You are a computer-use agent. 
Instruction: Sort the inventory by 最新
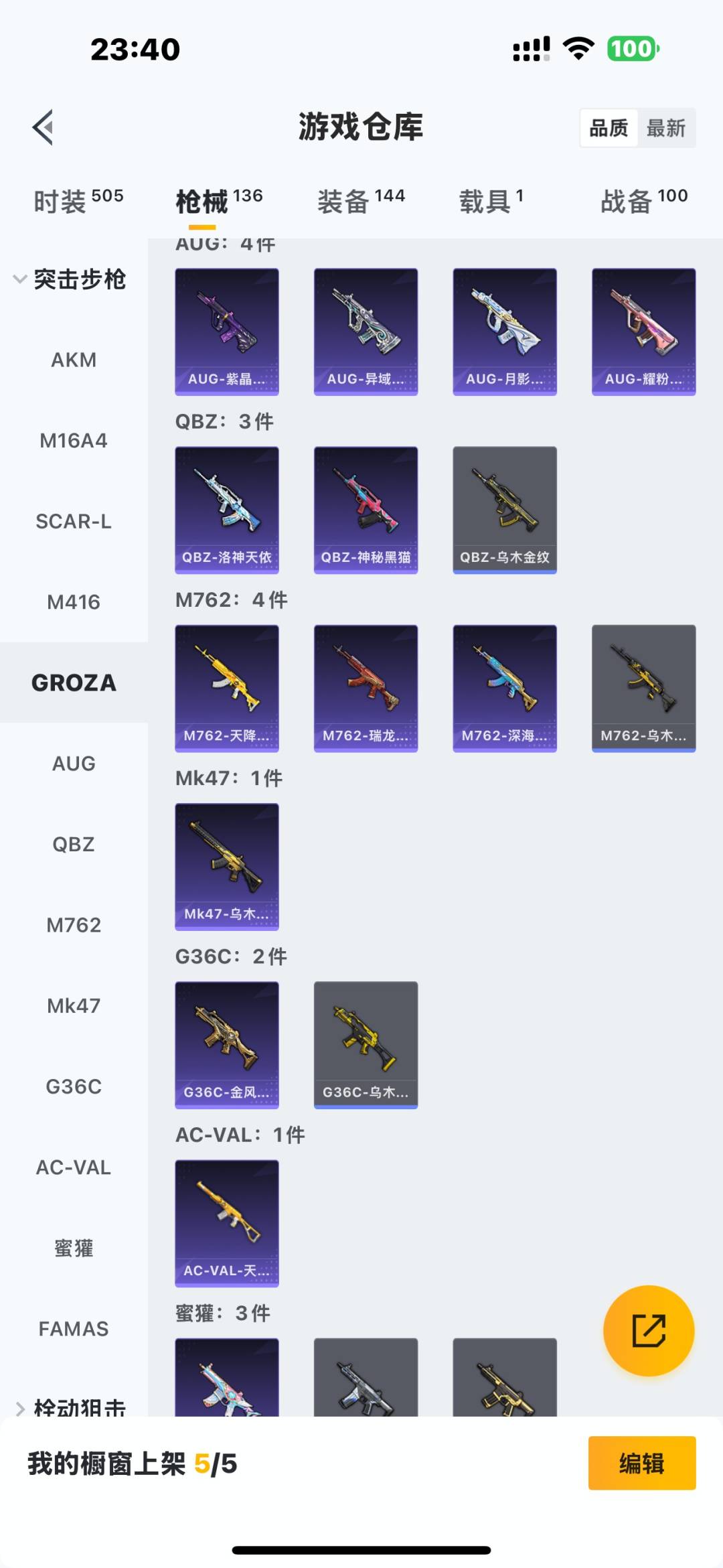(665, 128)
